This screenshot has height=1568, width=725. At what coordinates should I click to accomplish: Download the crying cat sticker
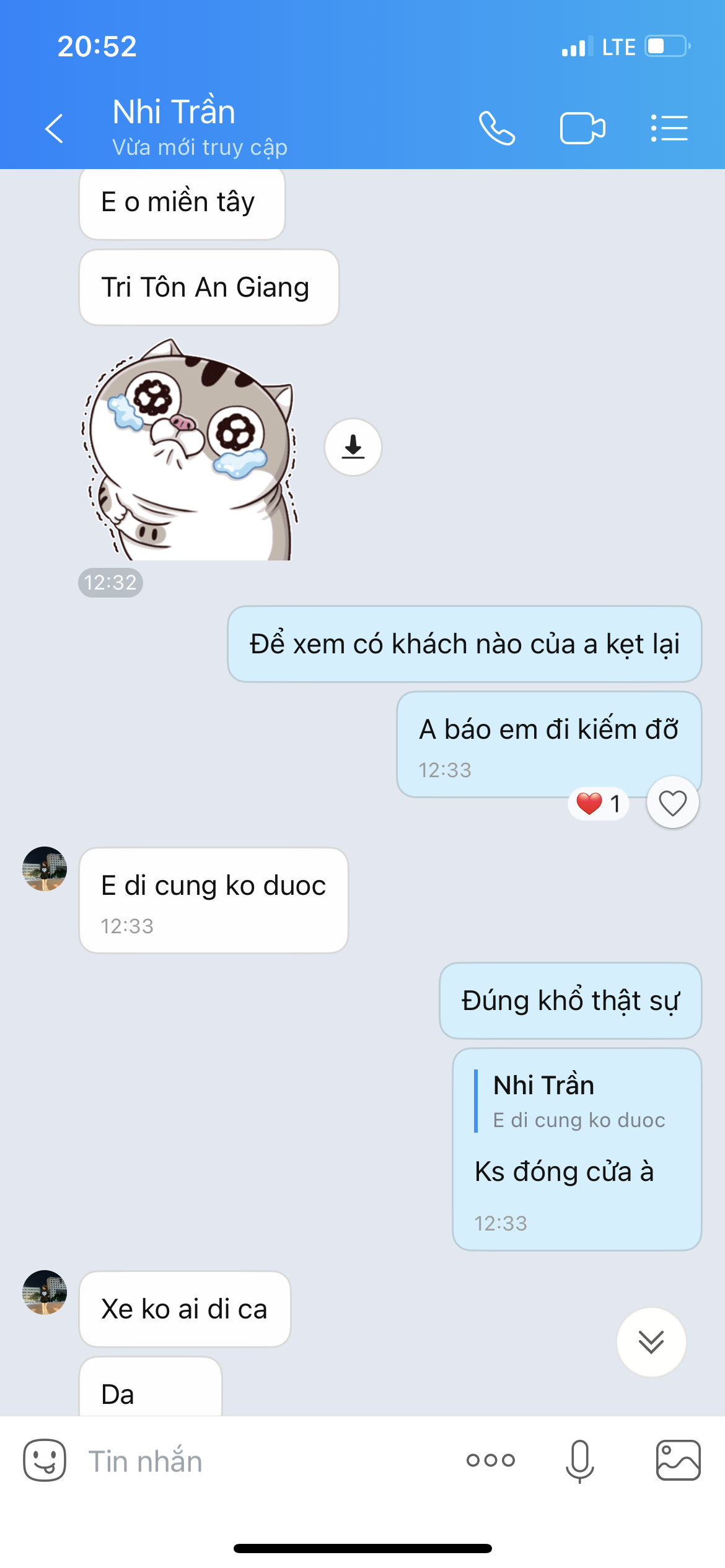tap(353, 446)
